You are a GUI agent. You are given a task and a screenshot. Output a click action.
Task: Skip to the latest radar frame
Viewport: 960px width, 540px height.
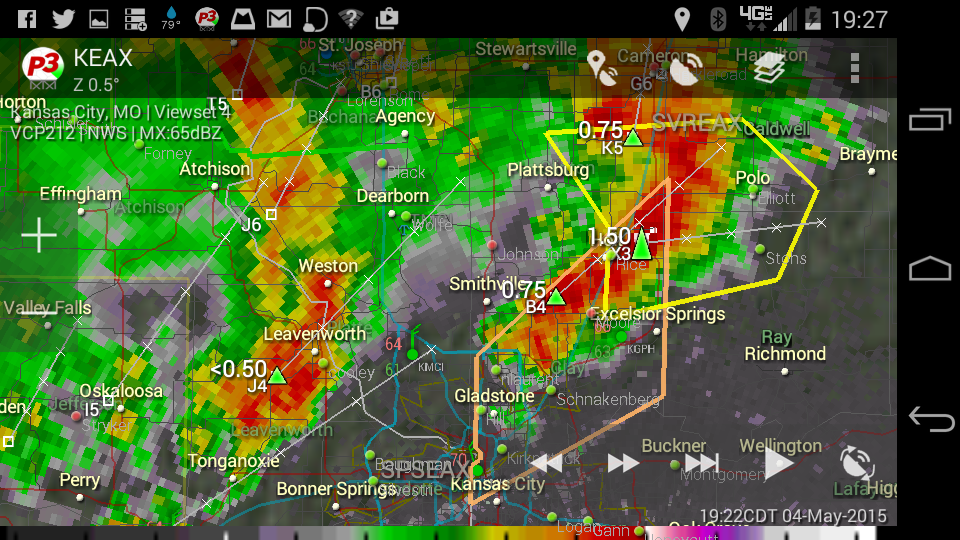pos(701,463)
